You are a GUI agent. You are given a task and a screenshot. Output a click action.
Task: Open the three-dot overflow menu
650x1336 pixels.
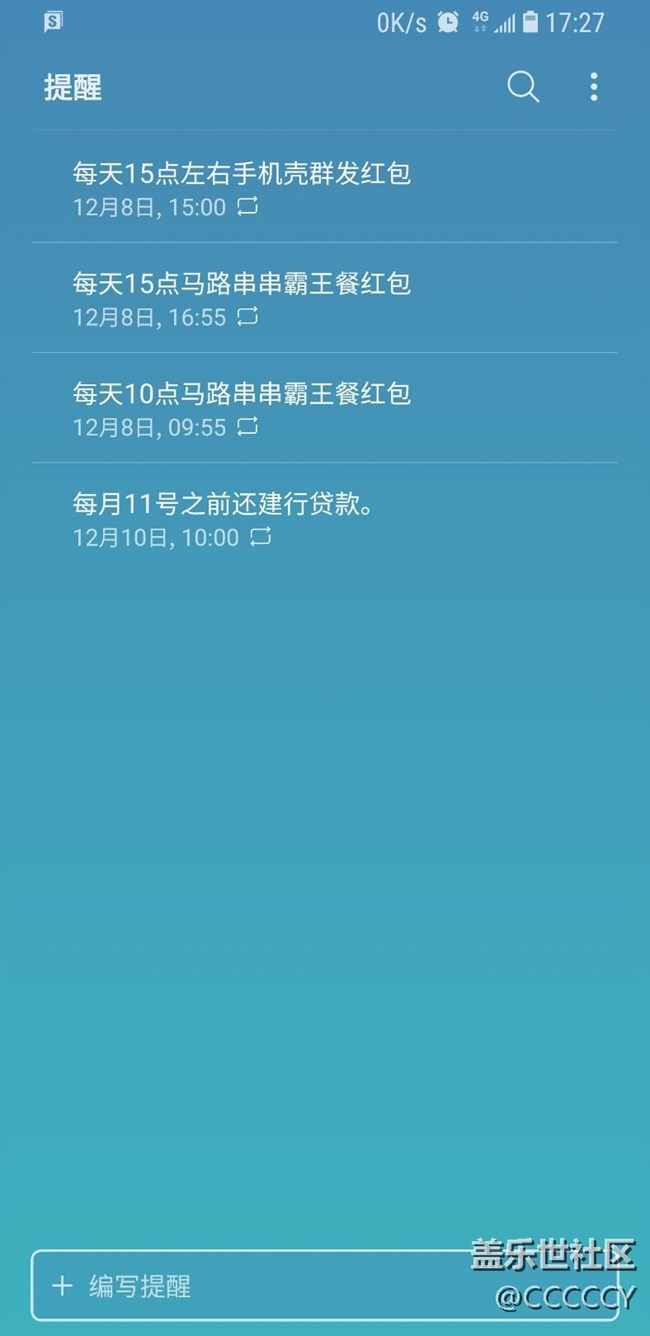pyautogui.click(x=594, y=87)
